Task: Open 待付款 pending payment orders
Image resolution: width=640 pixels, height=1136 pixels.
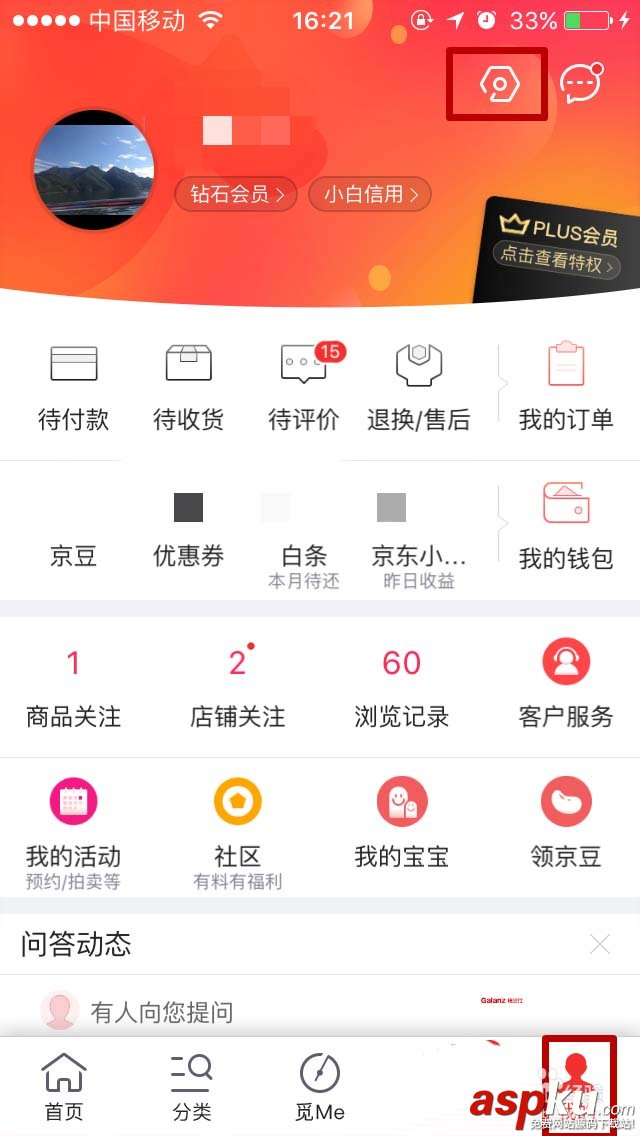Action: coord(74,388)
